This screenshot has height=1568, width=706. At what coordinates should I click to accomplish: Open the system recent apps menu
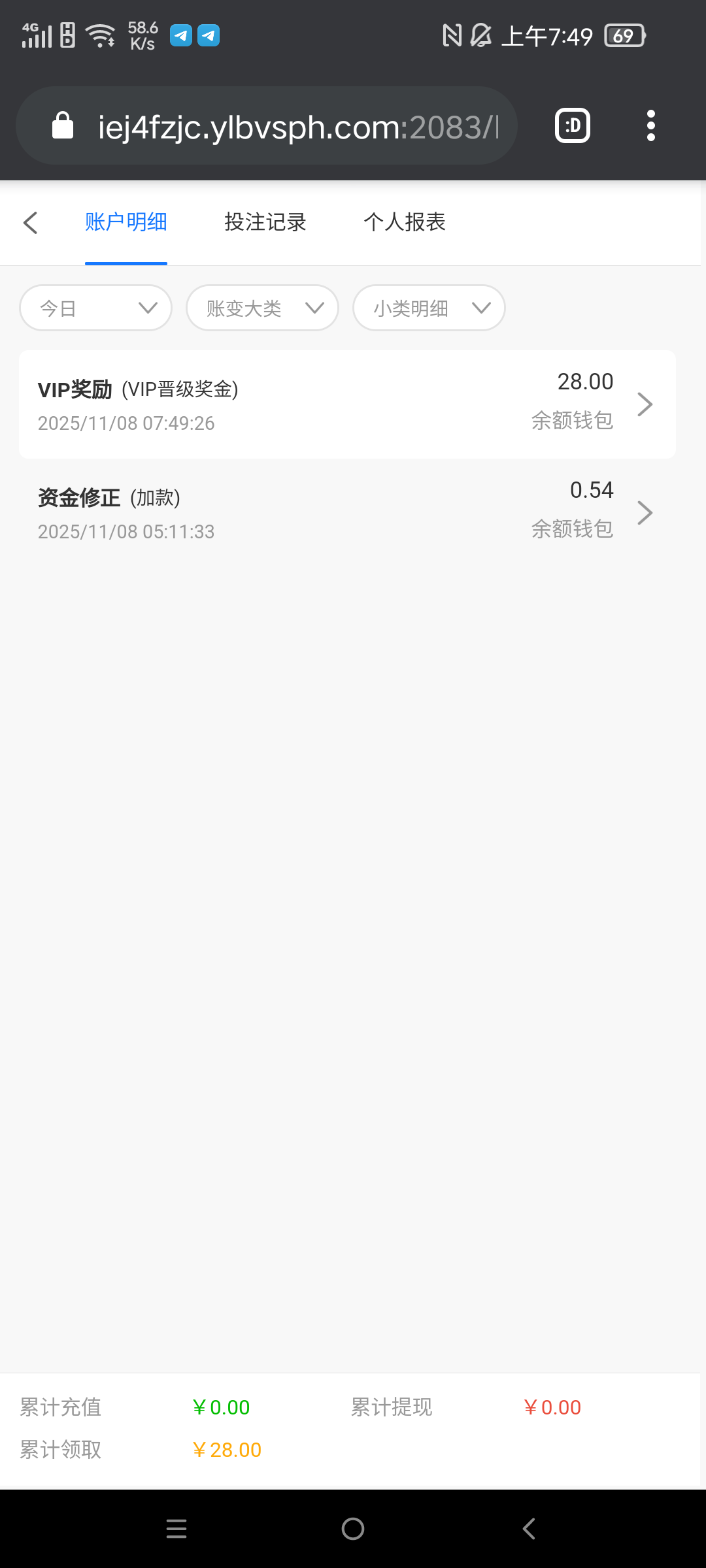(176, 1529)
